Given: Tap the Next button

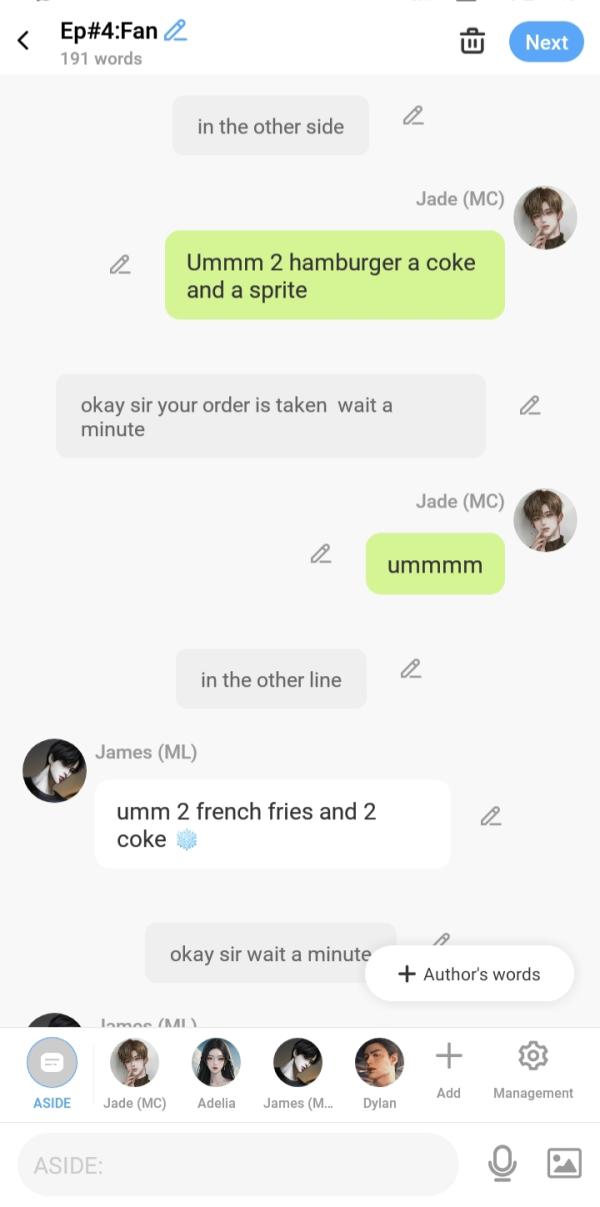Looking at the screenshot, I should [546, 42].
